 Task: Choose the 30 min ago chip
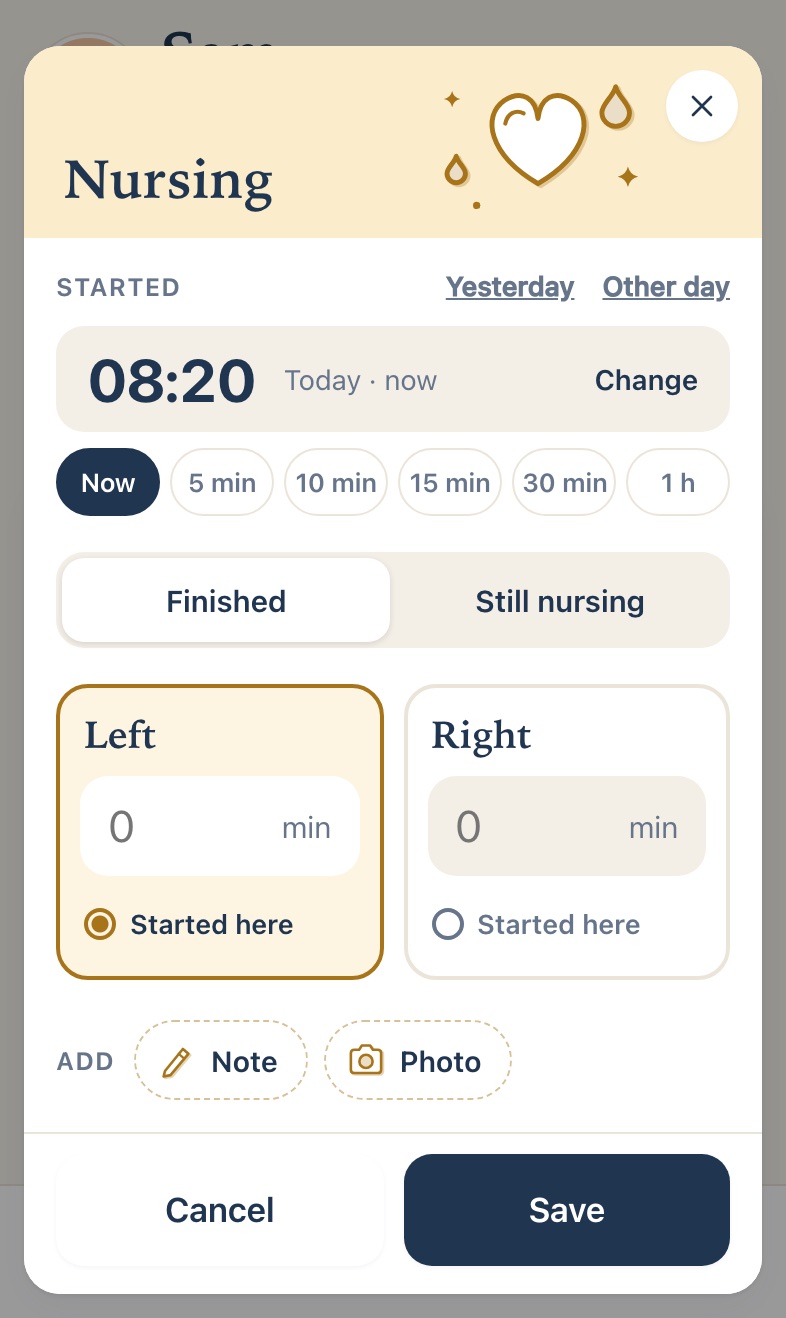tap(564, 482)
